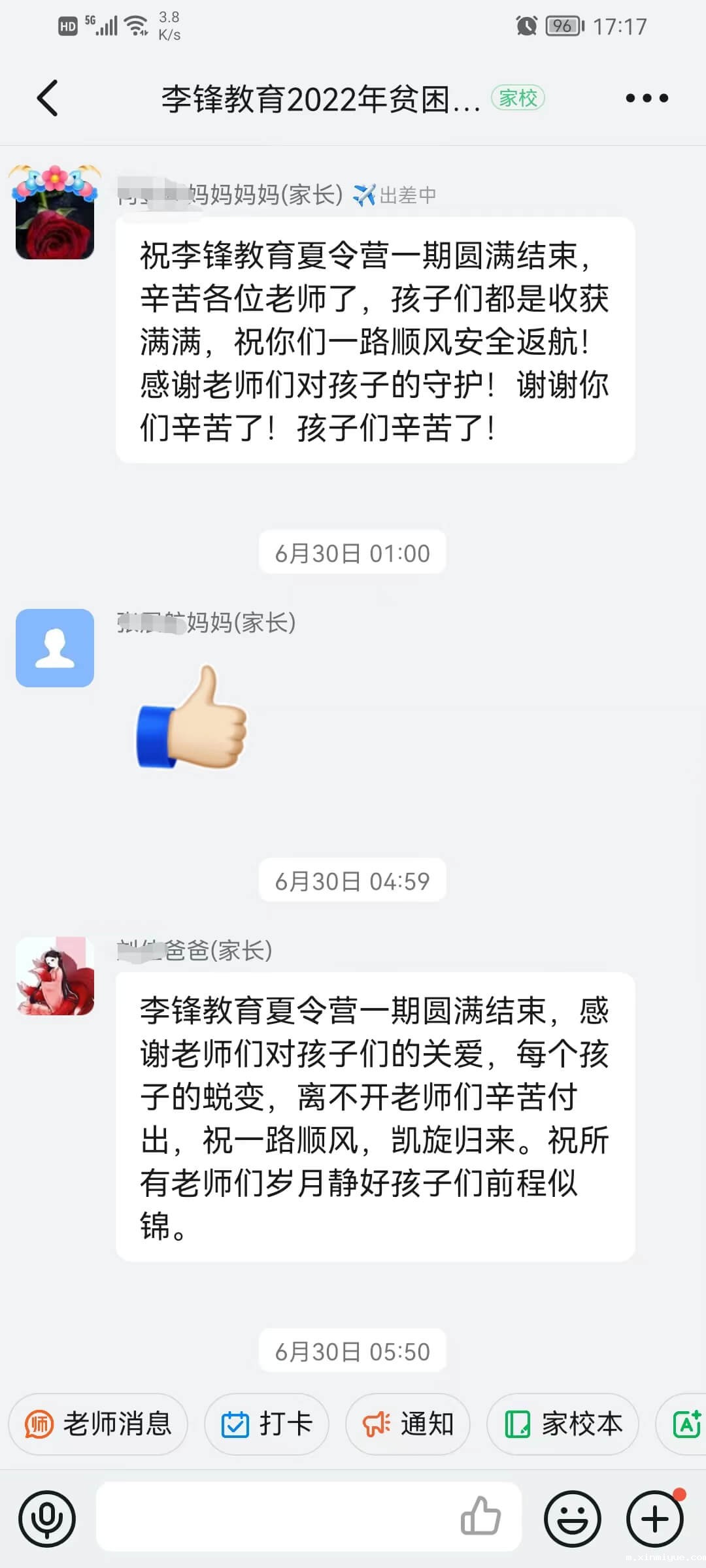The height and width of the screenshot is (1568, 706).
Task: Open the emoji picker
Action: [572, 1518]
